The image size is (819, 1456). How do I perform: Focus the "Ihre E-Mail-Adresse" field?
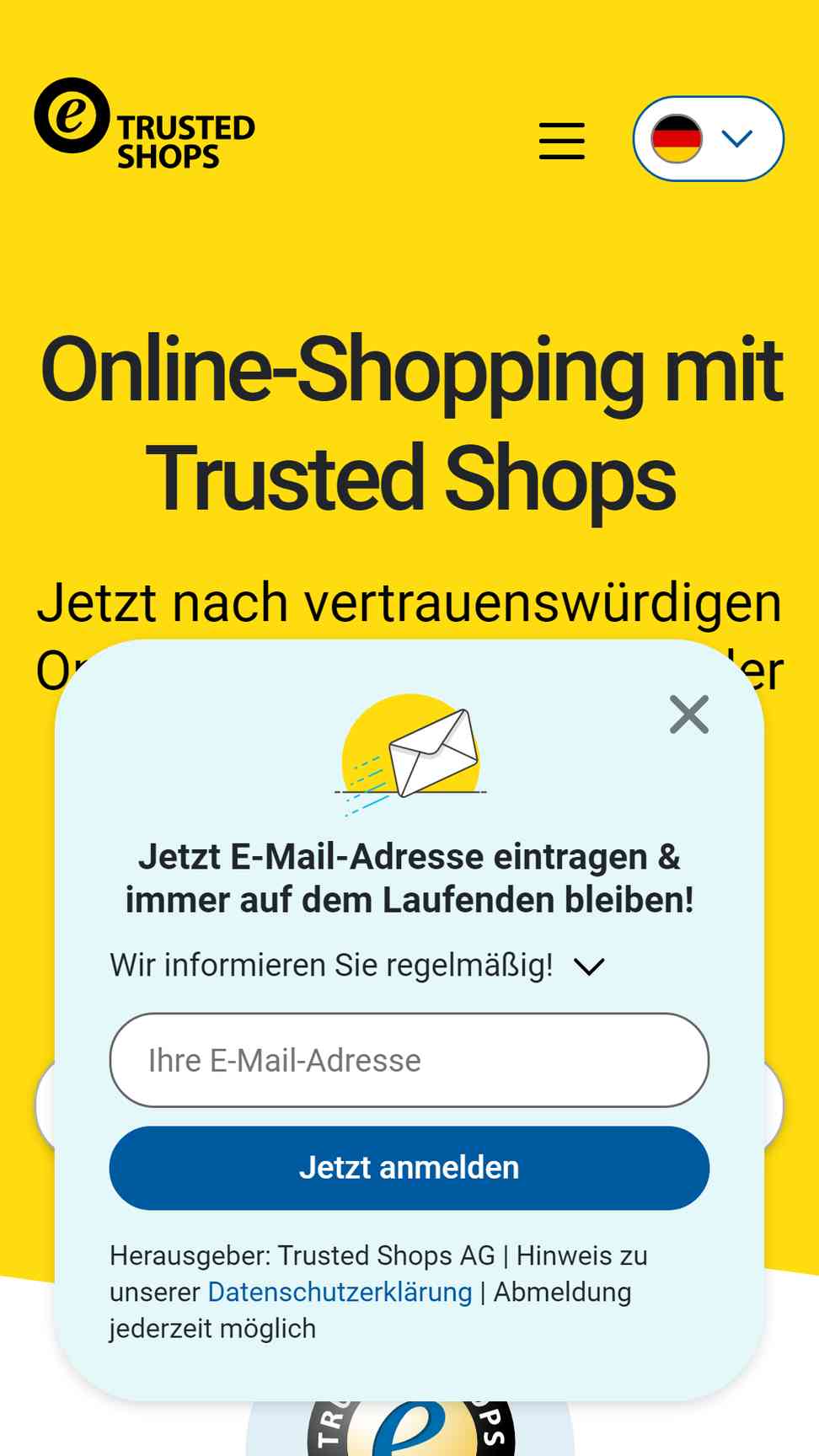(409, 1060)
